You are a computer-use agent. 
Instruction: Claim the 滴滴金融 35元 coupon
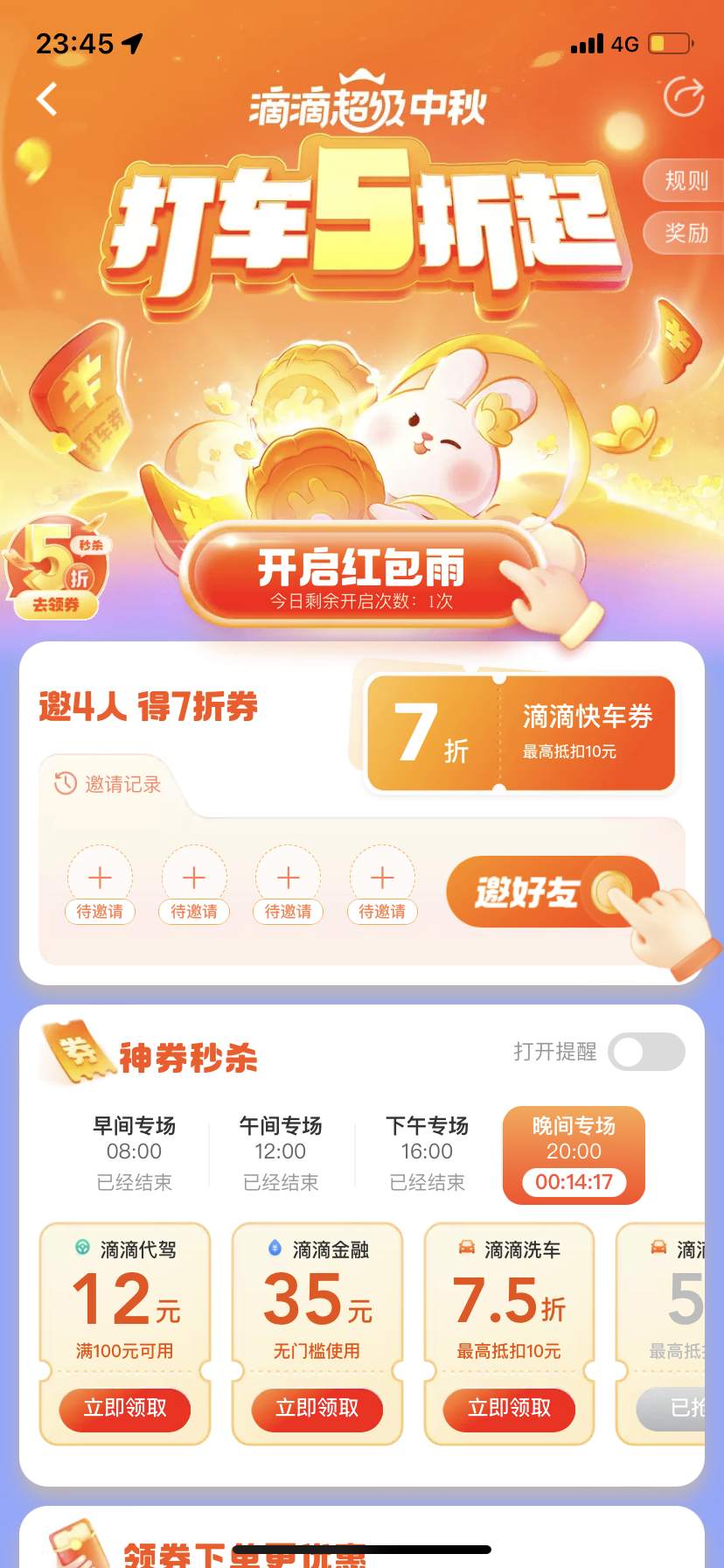coord(317,1409)
